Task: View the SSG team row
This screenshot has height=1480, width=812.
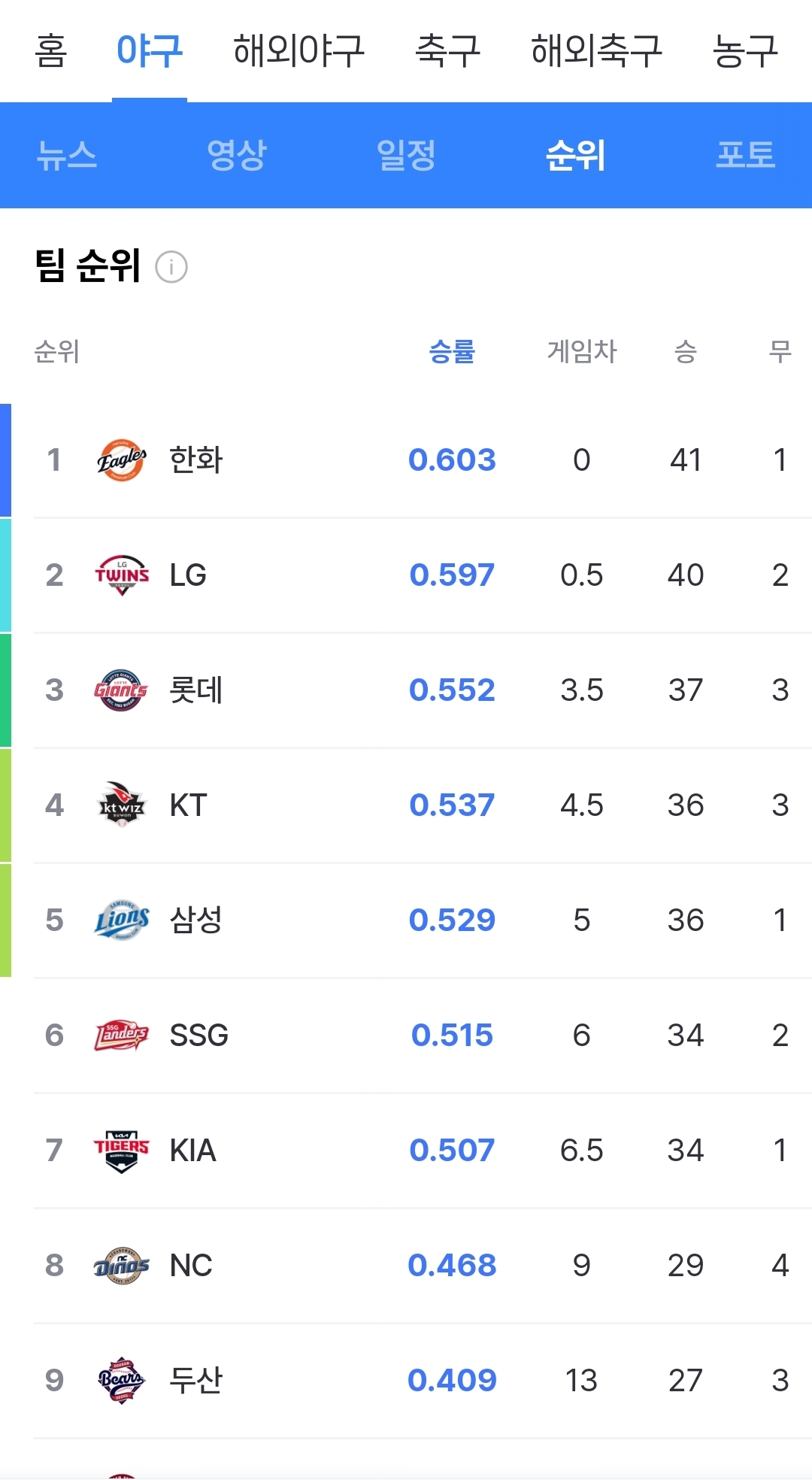Action: click(406, 1036)
